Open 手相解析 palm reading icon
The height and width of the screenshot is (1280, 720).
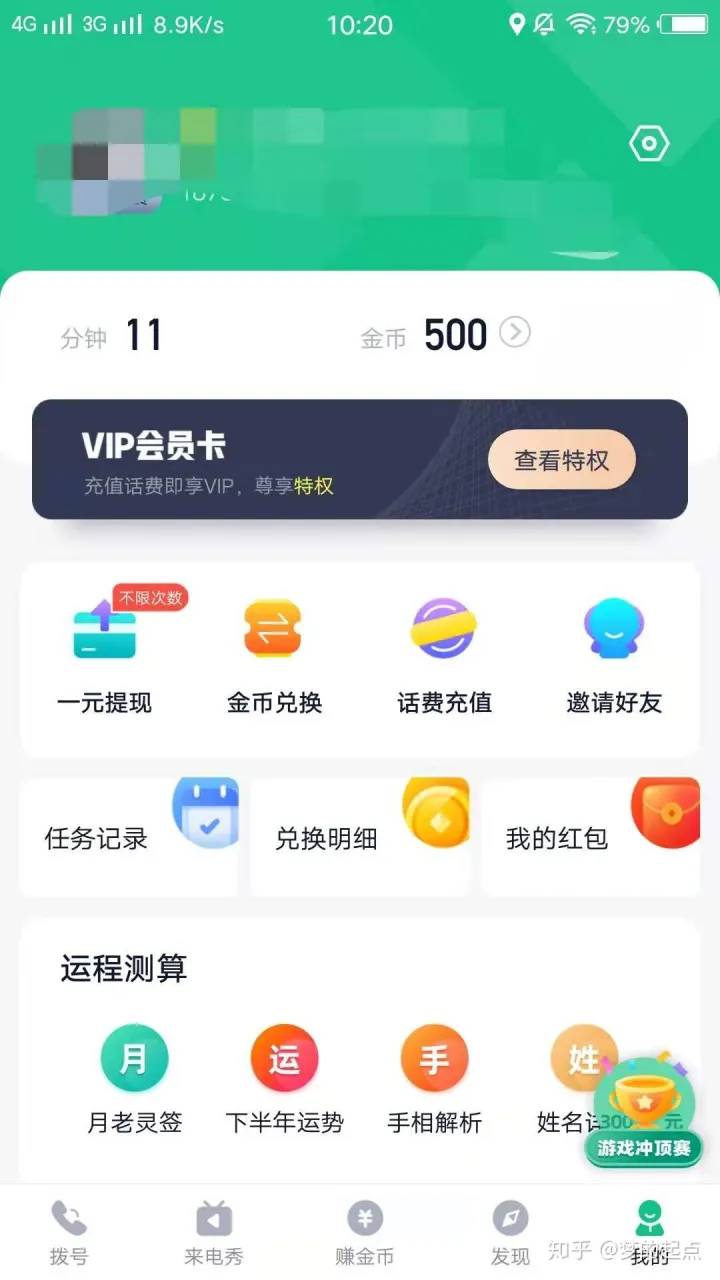[x=434, y=1058]
